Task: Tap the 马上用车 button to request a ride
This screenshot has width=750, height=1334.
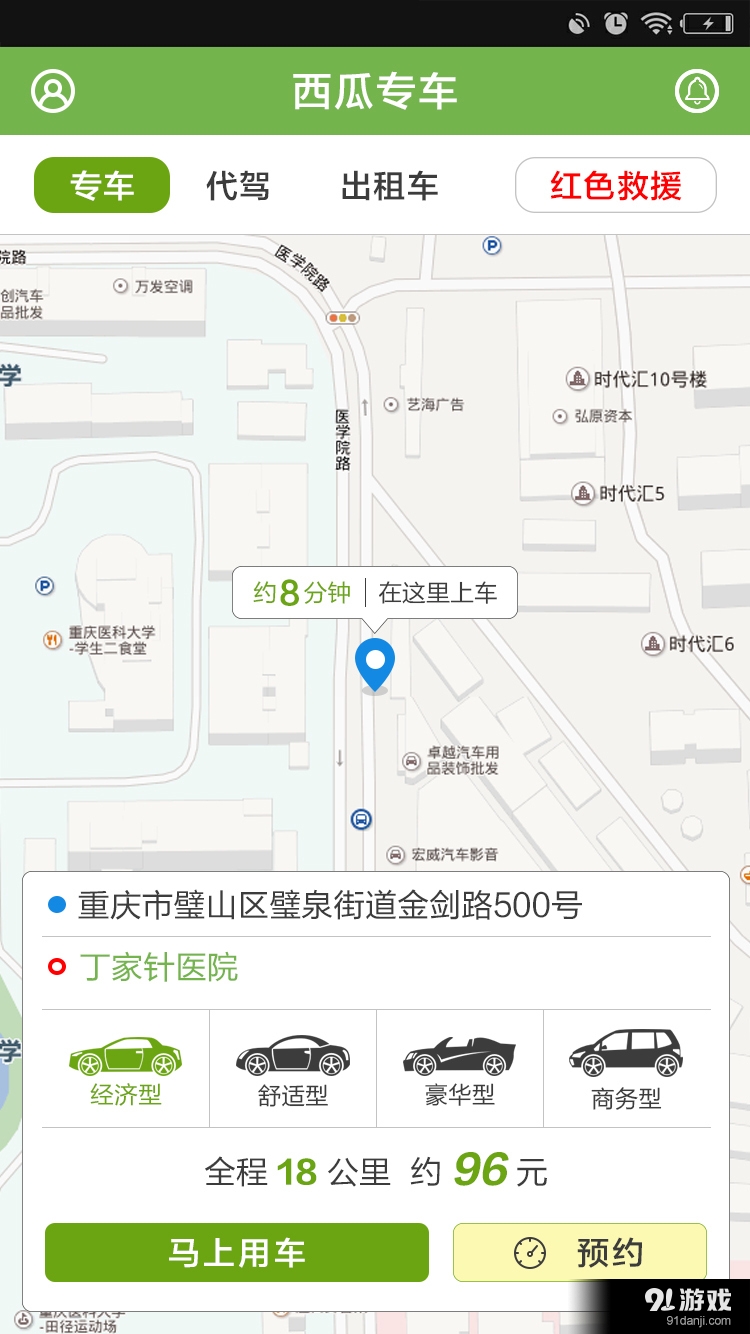Action: (236, 1252)
